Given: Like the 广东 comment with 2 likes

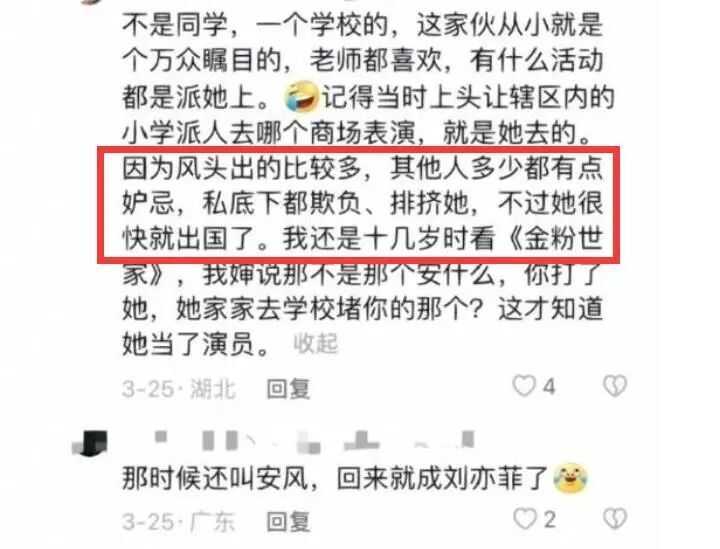Looking at the screenshot, I should click(x=525, y=520).
